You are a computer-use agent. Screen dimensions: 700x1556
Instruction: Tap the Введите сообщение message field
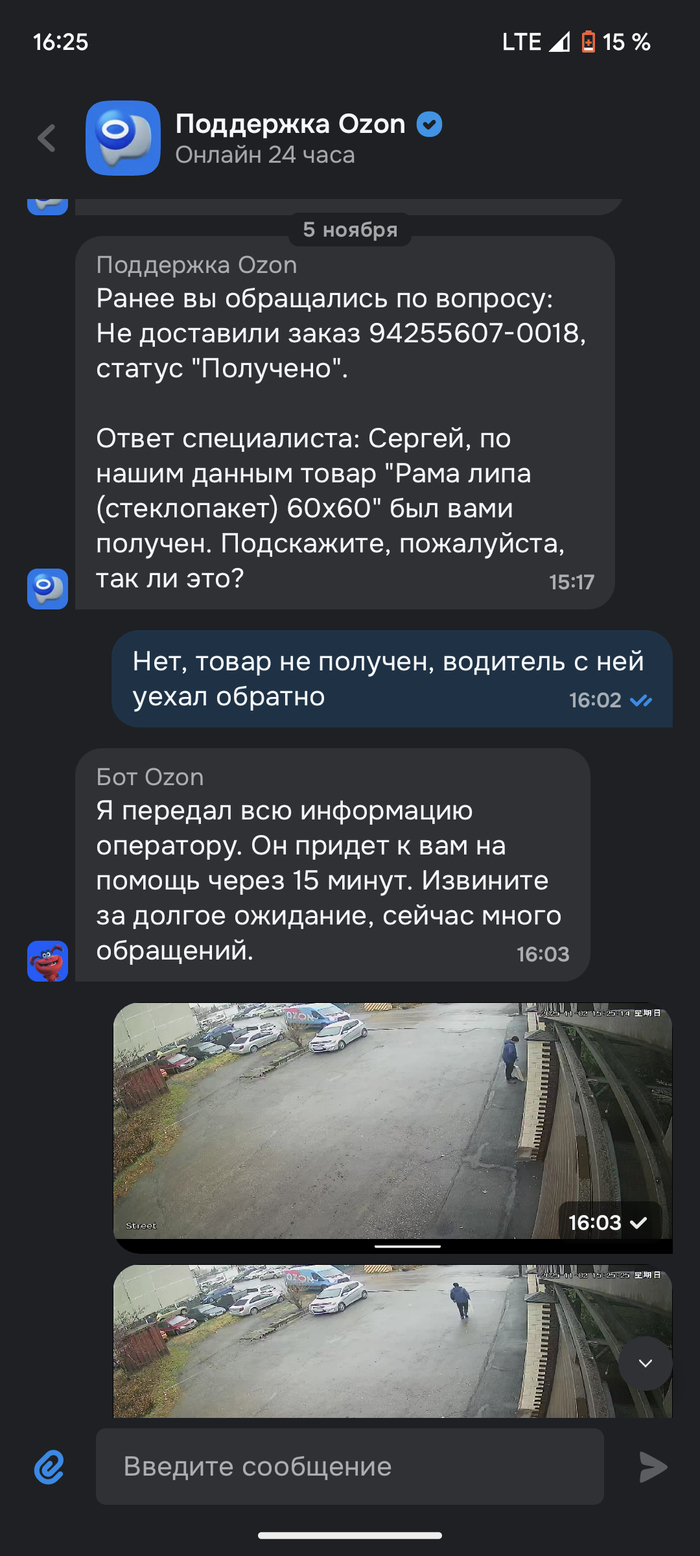pyautogui.click(x=349, y=1467)
